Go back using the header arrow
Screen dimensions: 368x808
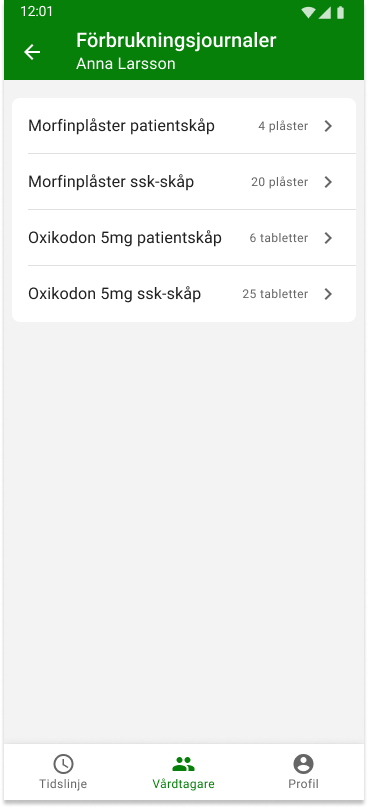tap(32, 52)
